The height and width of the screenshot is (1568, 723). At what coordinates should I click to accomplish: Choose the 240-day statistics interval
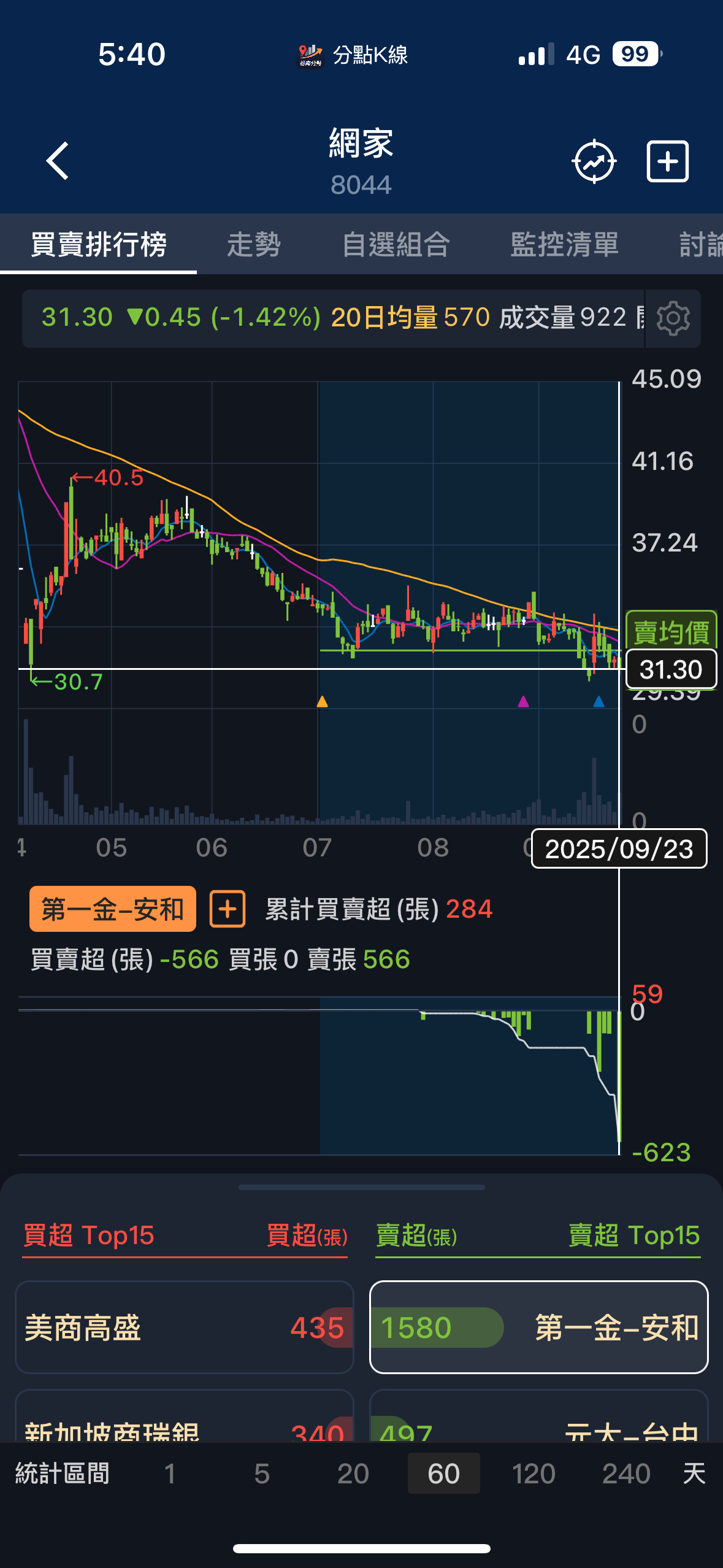tap(625, 1474)
